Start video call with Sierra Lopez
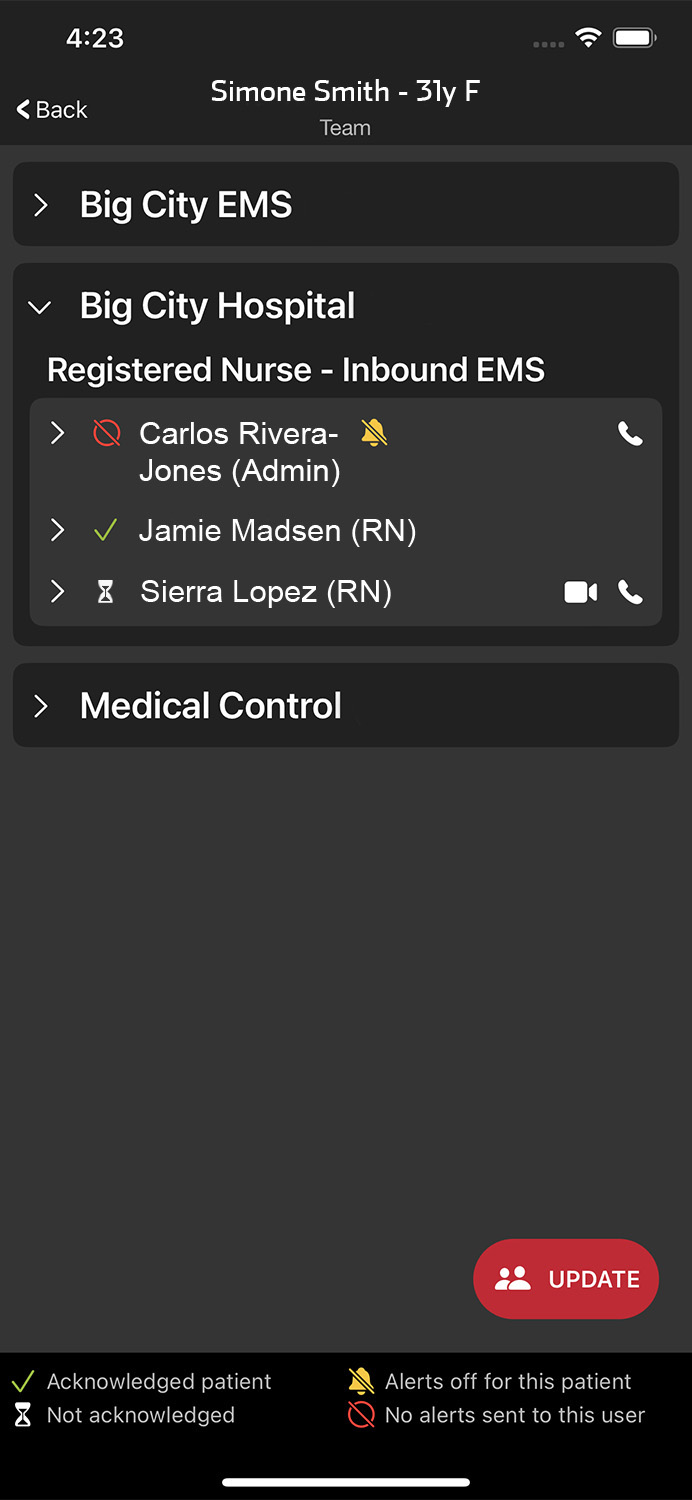Screen dimensions: 692x1500 point(580,593)
